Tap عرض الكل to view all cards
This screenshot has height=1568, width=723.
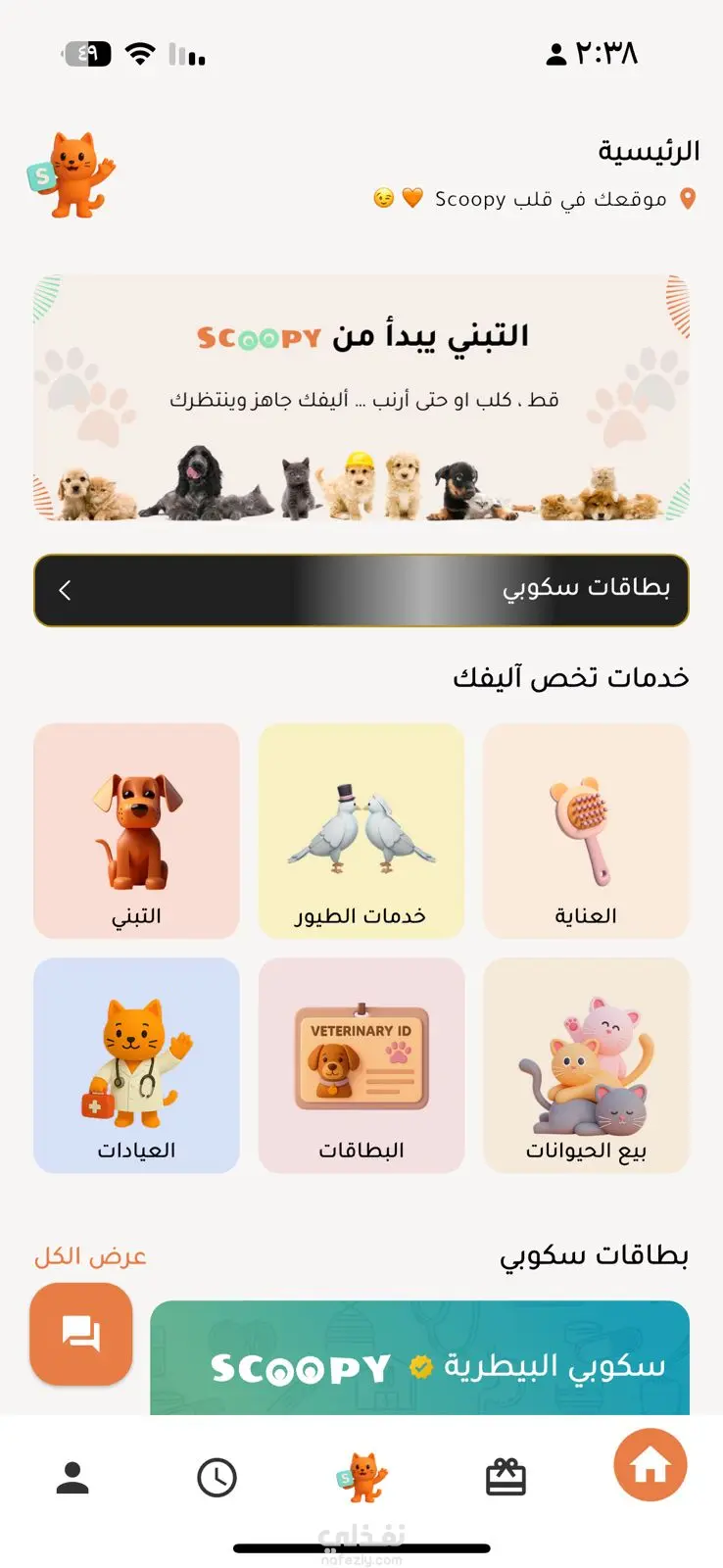90,1256
